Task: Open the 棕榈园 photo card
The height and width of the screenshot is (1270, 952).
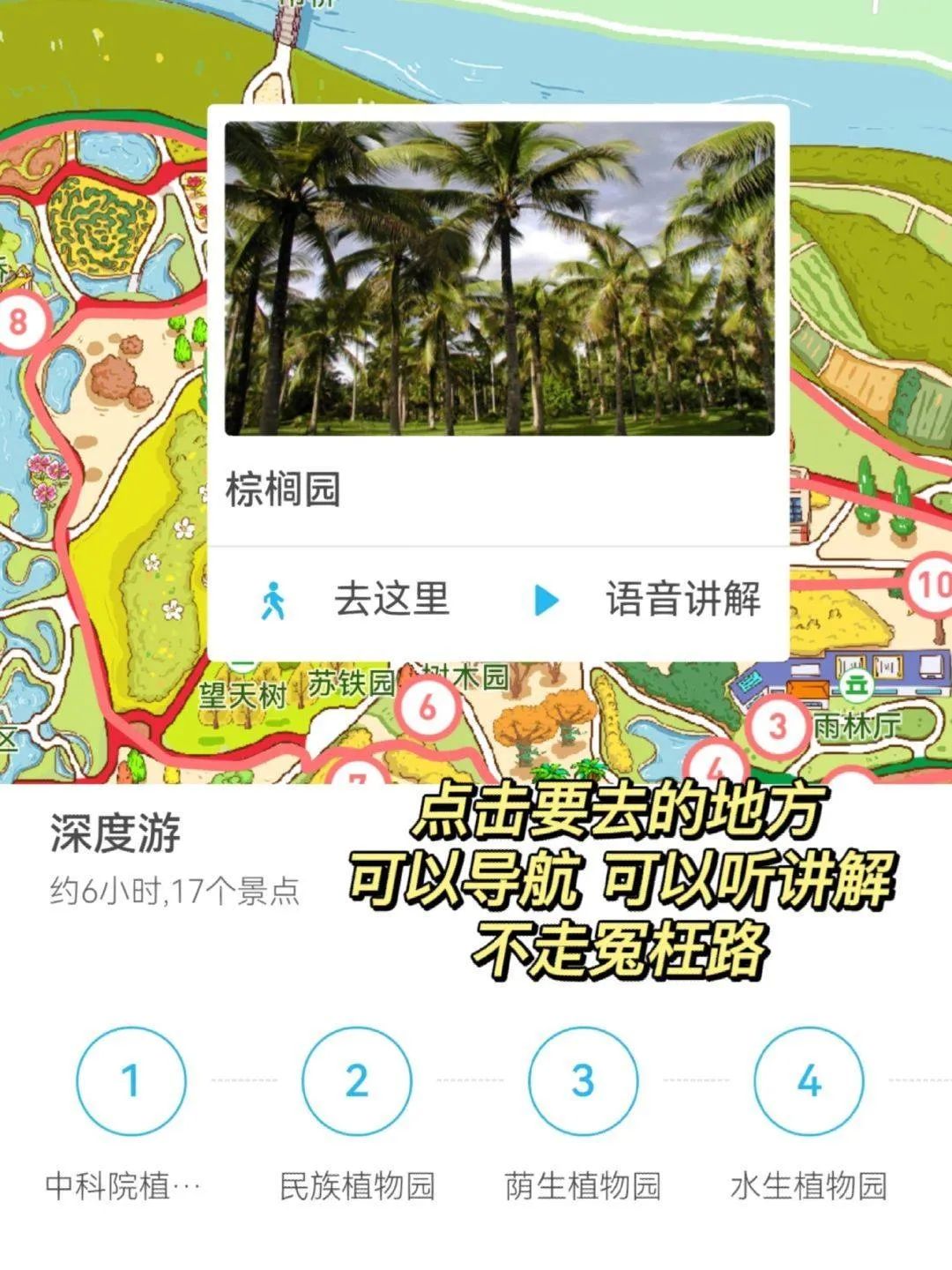Action: [x=499, y=279]
